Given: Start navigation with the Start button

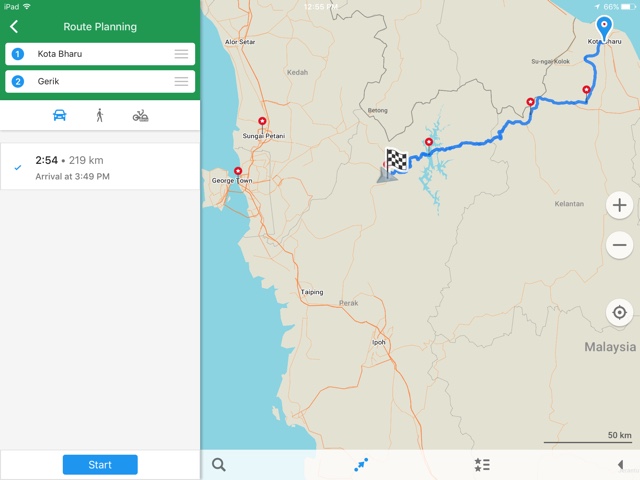Looking at the screenshot, I should click(x=100, y=464).
